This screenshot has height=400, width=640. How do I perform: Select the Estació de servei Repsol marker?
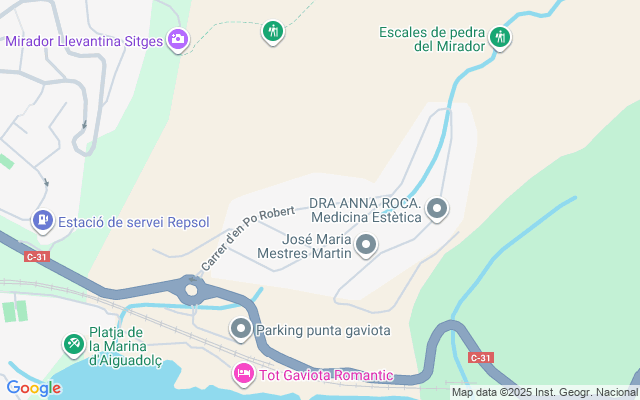(43, 219)
